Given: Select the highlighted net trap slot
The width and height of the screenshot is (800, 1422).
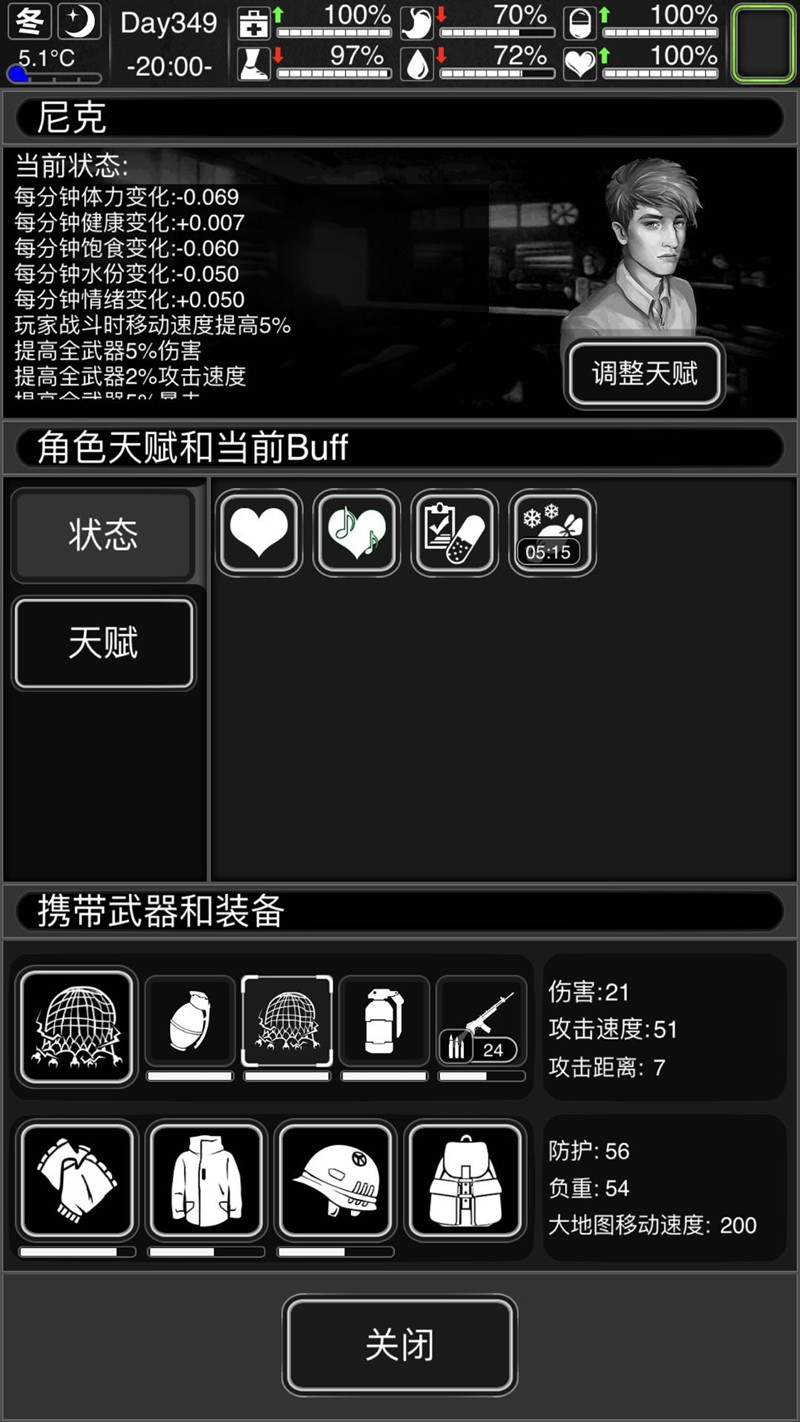Looking at the screenshot, I should [x=287, y=1021].
